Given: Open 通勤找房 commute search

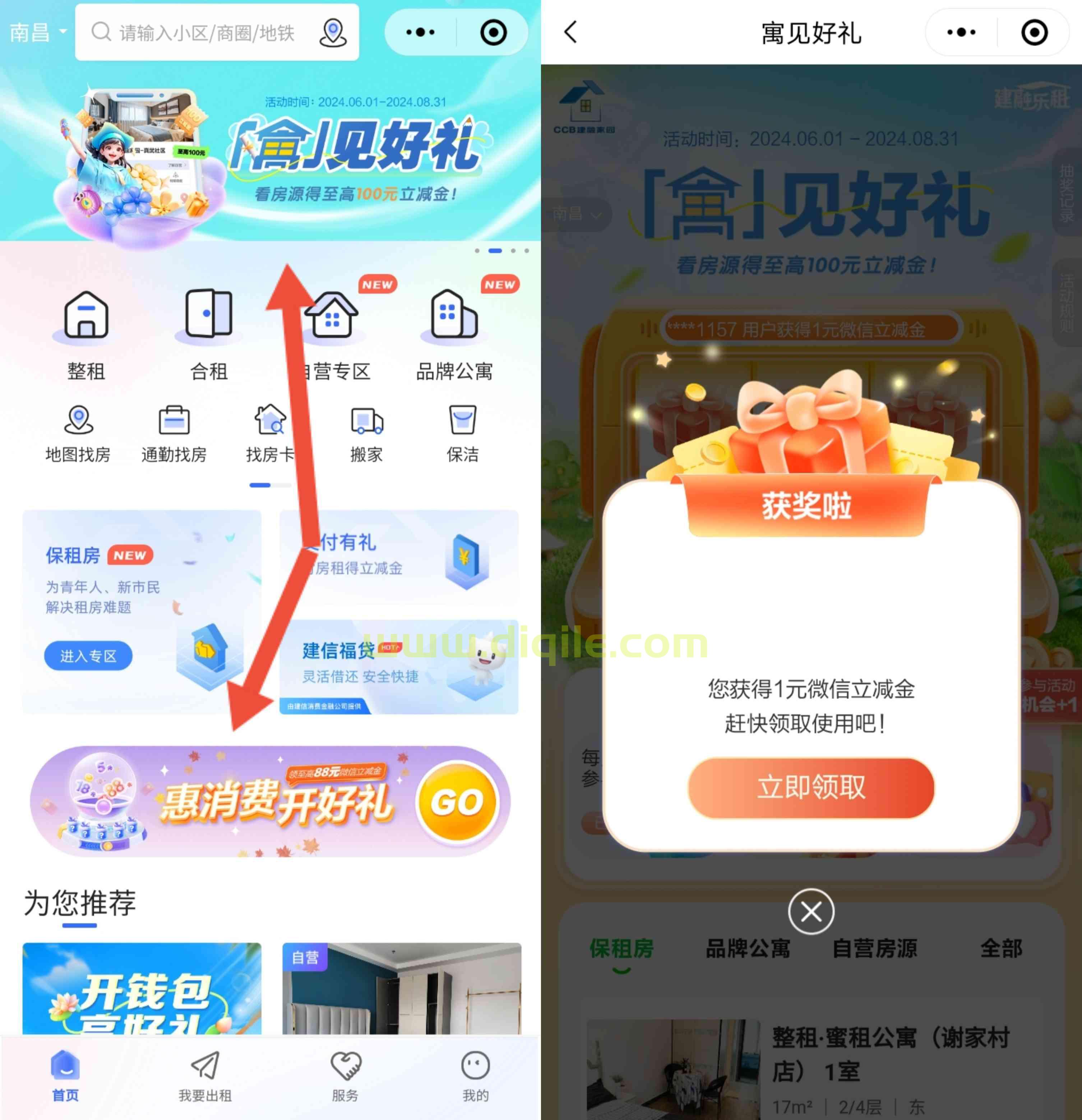Looking at the screenshot, I should pos(174,434).
